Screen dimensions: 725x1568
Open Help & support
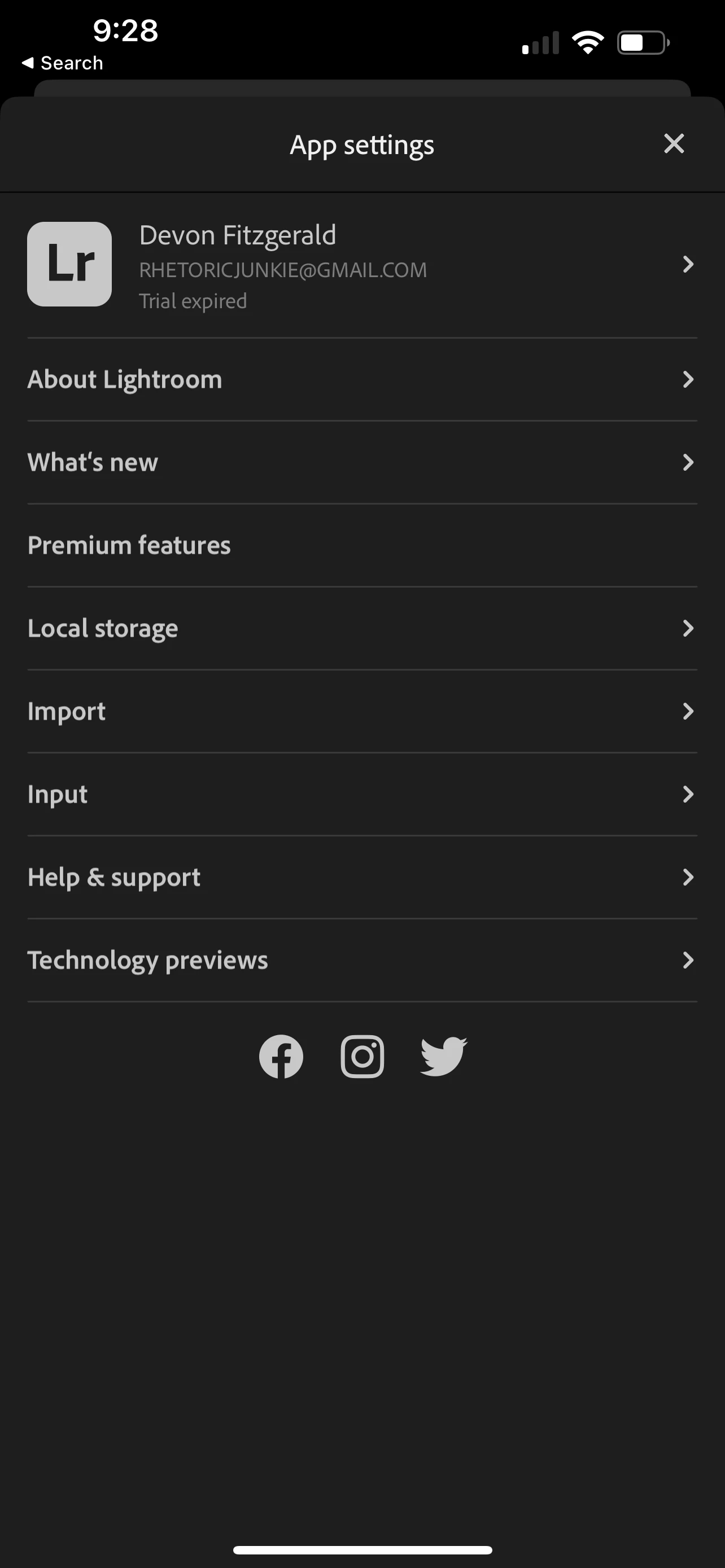point(361,877)
